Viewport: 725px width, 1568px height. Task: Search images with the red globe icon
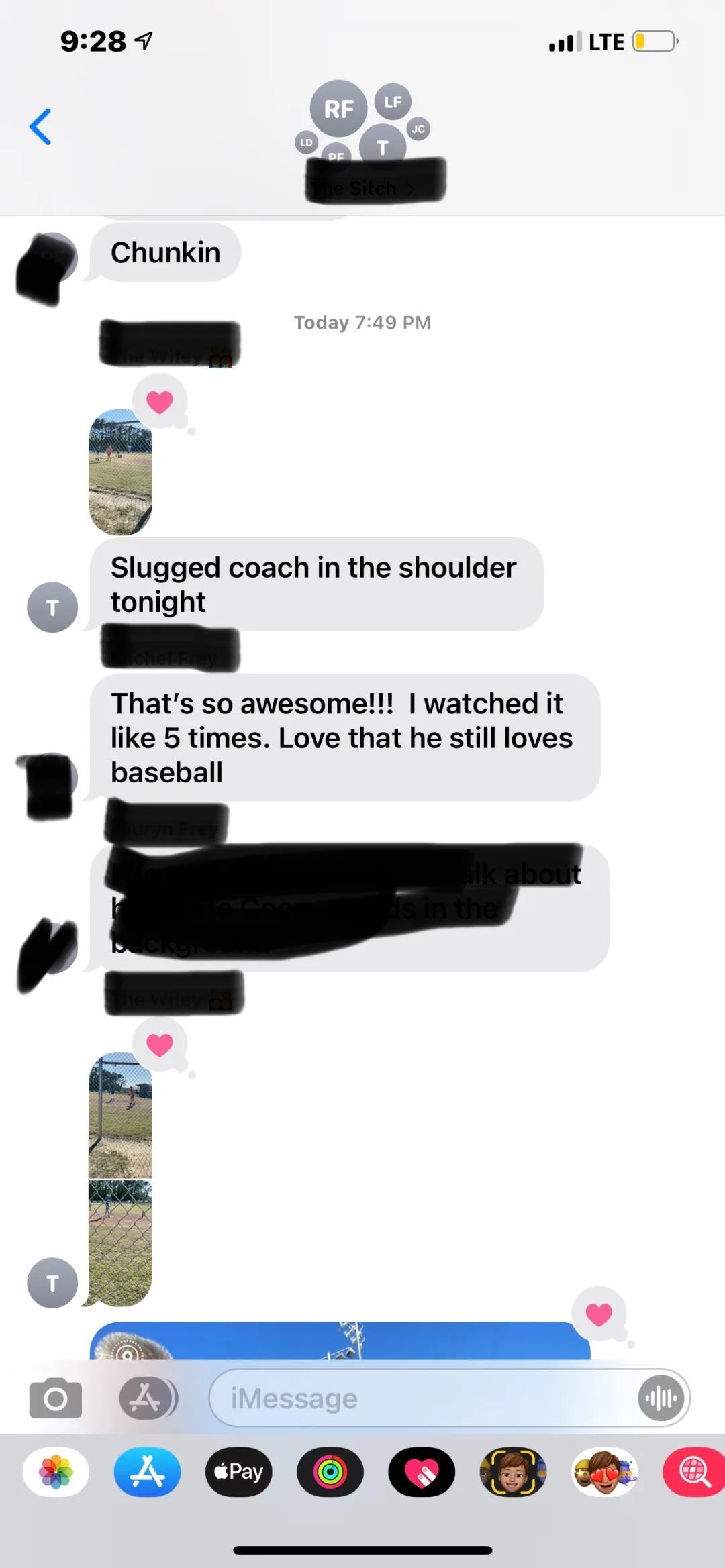pyautogui.click(x=694, y=1472)
